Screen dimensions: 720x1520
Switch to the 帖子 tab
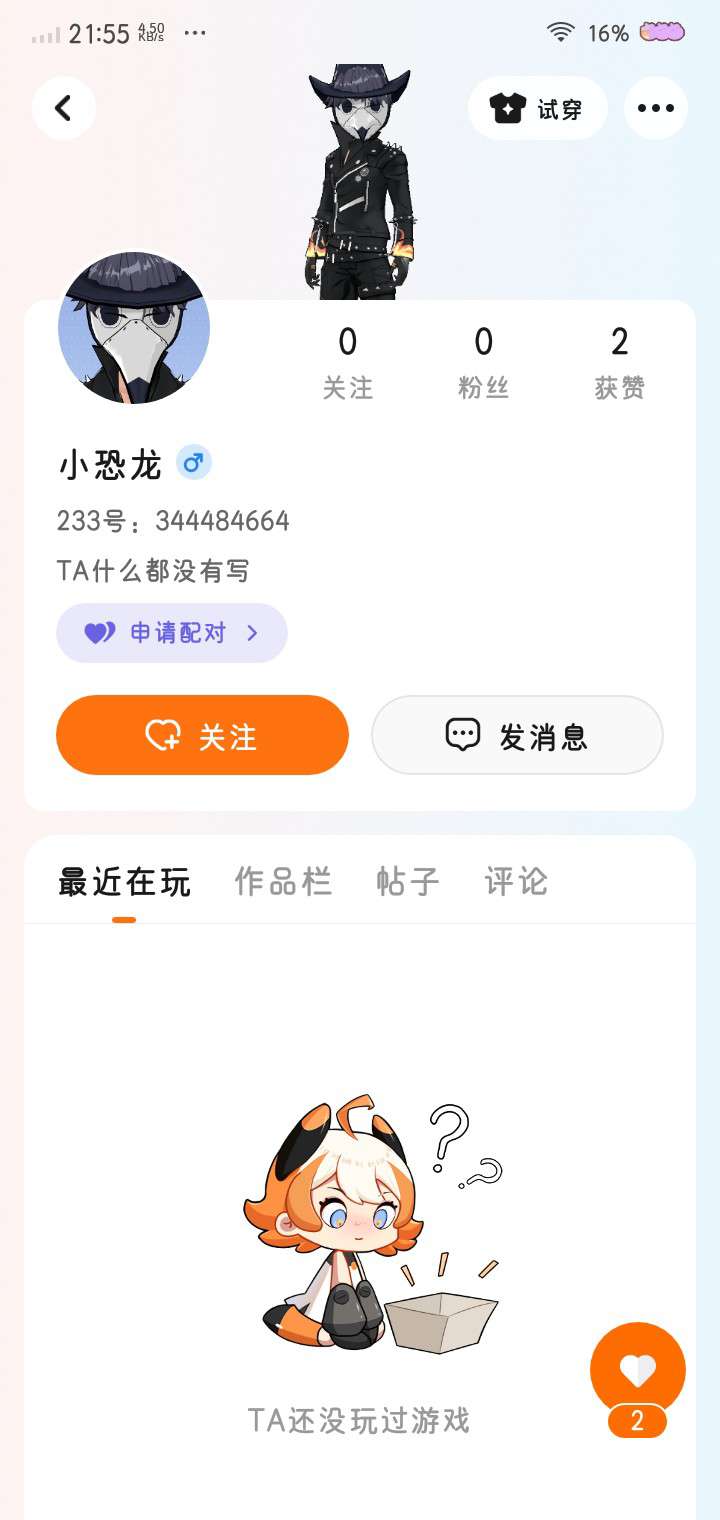[x=407, y=882]
